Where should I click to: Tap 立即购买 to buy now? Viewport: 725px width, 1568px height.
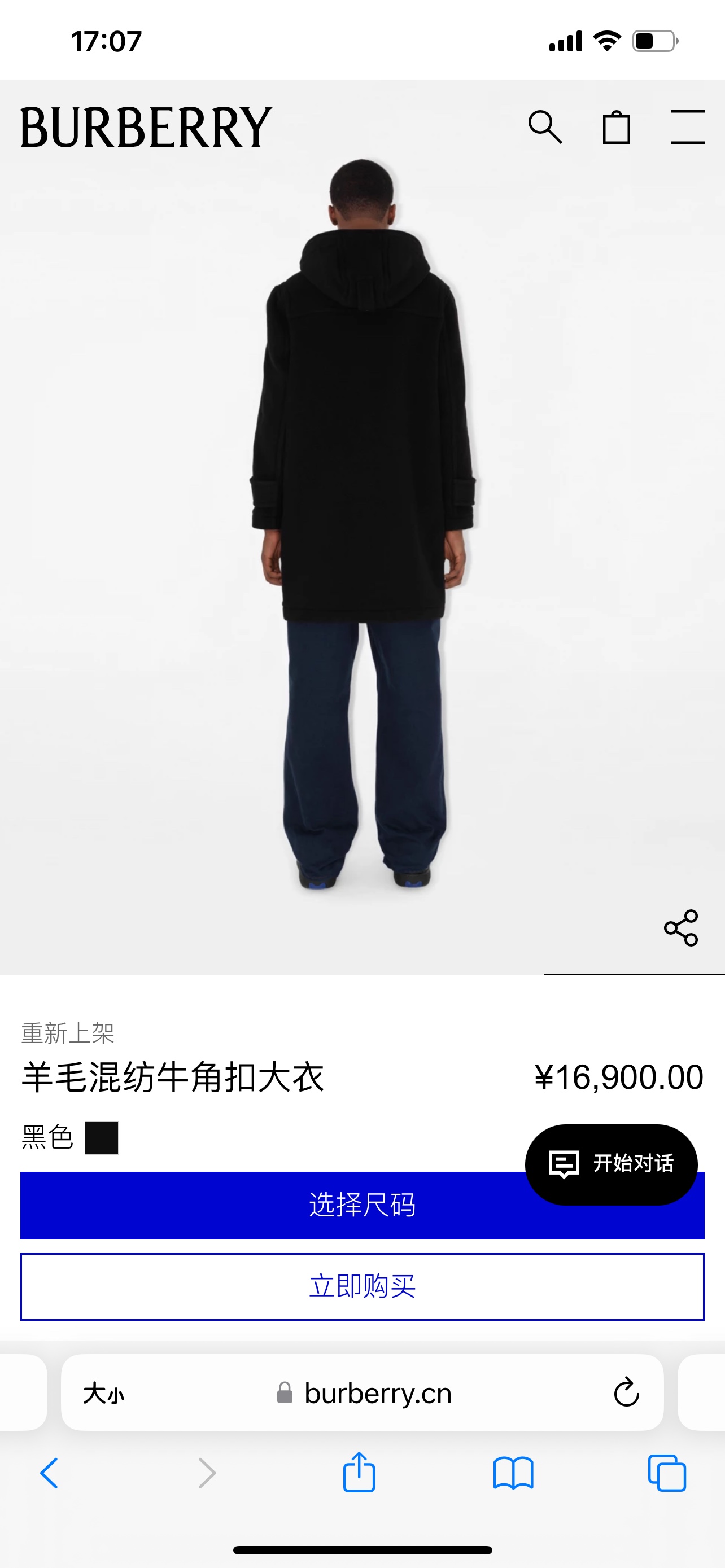coord(362,1286)
